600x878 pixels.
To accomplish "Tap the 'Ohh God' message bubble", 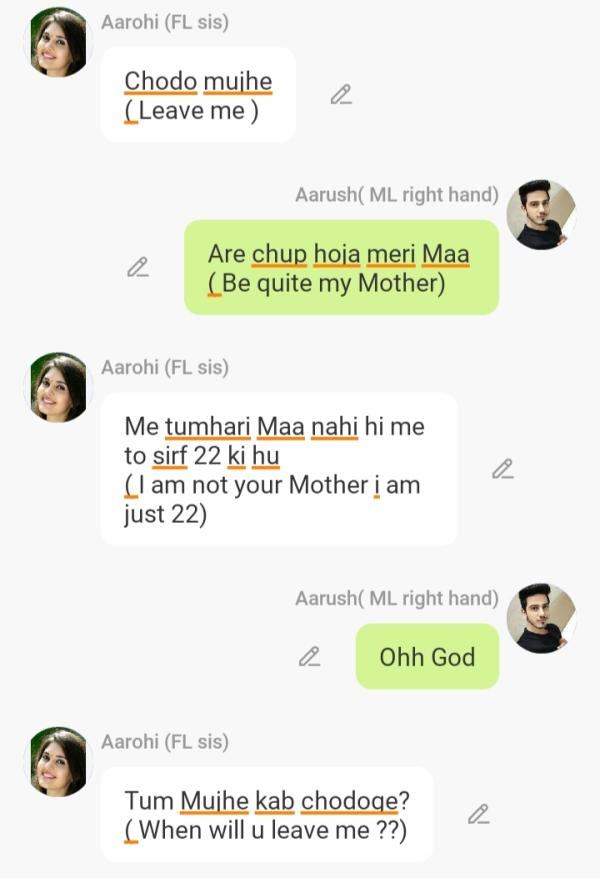I will click(427, 657).
